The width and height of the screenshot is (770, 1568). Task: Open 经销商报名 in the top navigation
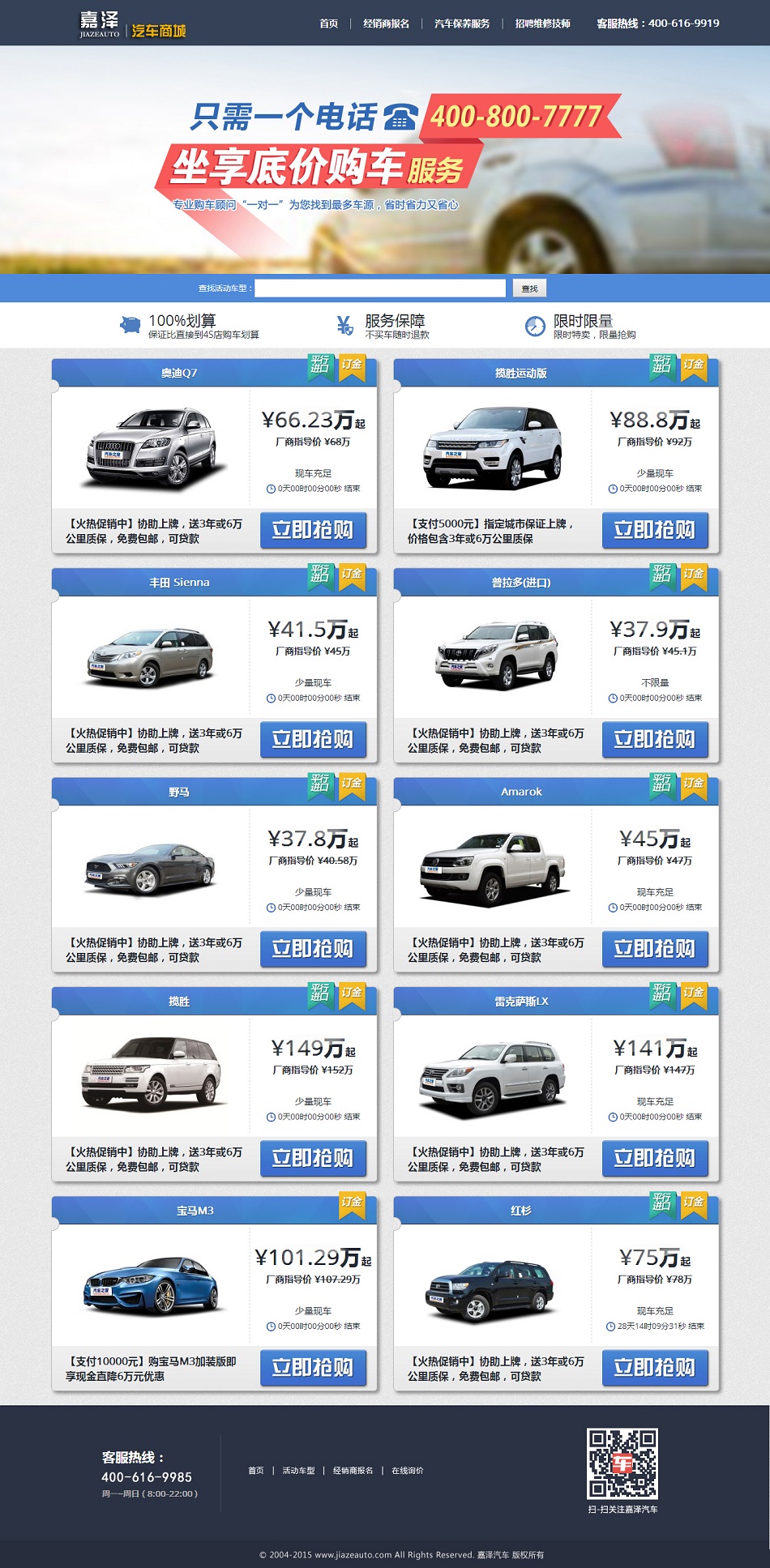pyautogui.click(x=386, y=23)
